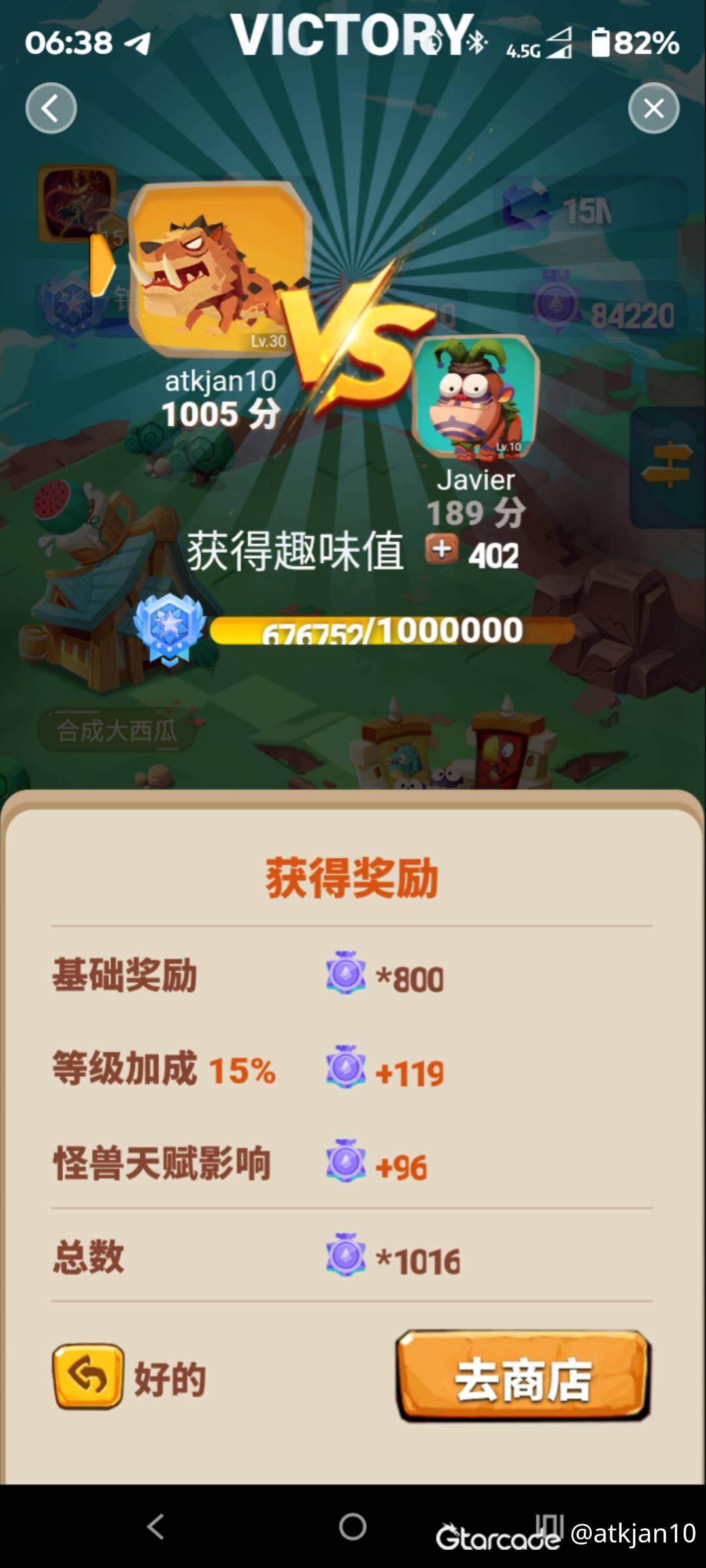Tap the 去商店 shop button
The height and width of the screenshot is (1568, 706).
(523, 1375)
